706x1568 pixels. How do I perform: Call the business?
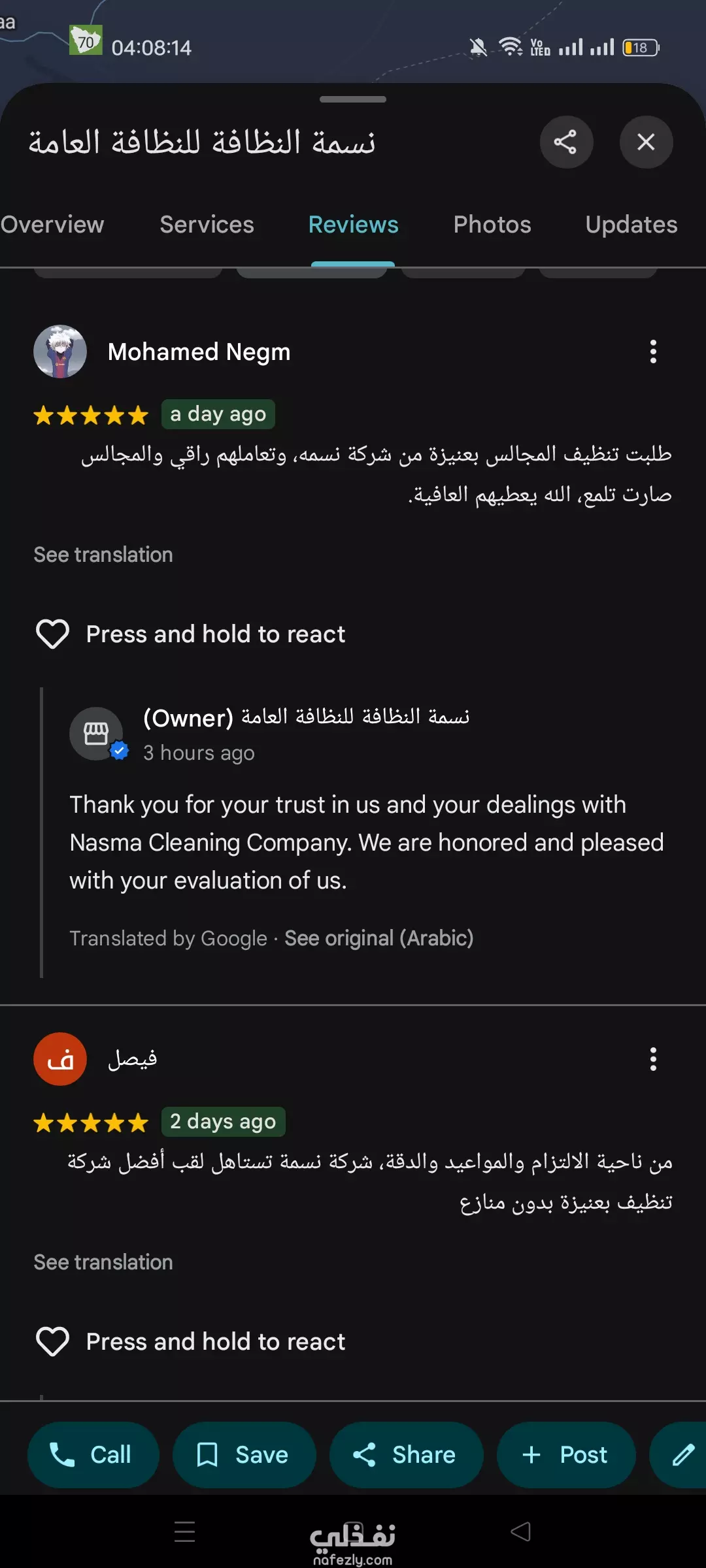(93, 1455)
